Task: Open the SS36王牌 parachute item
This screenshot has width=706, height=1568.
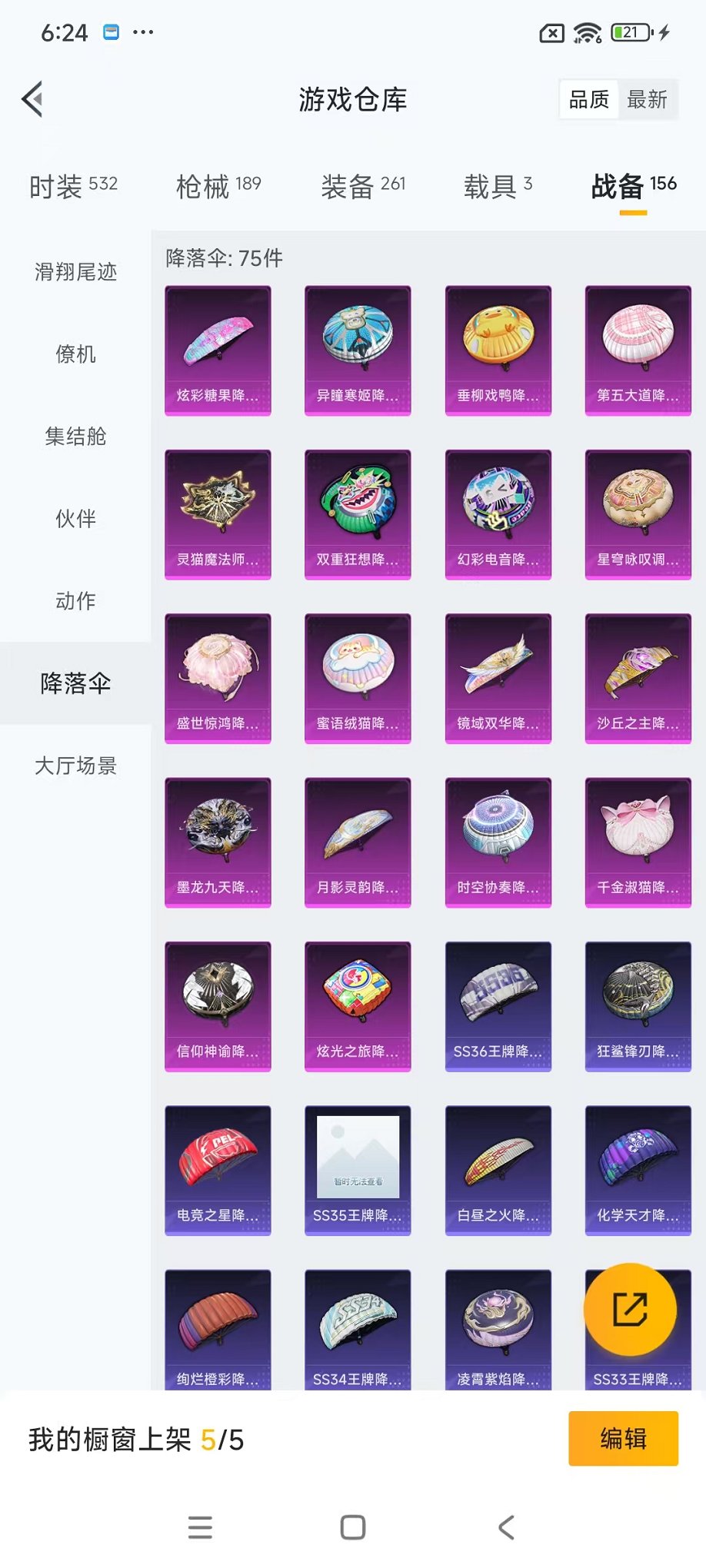Action: pos(498,1006)
